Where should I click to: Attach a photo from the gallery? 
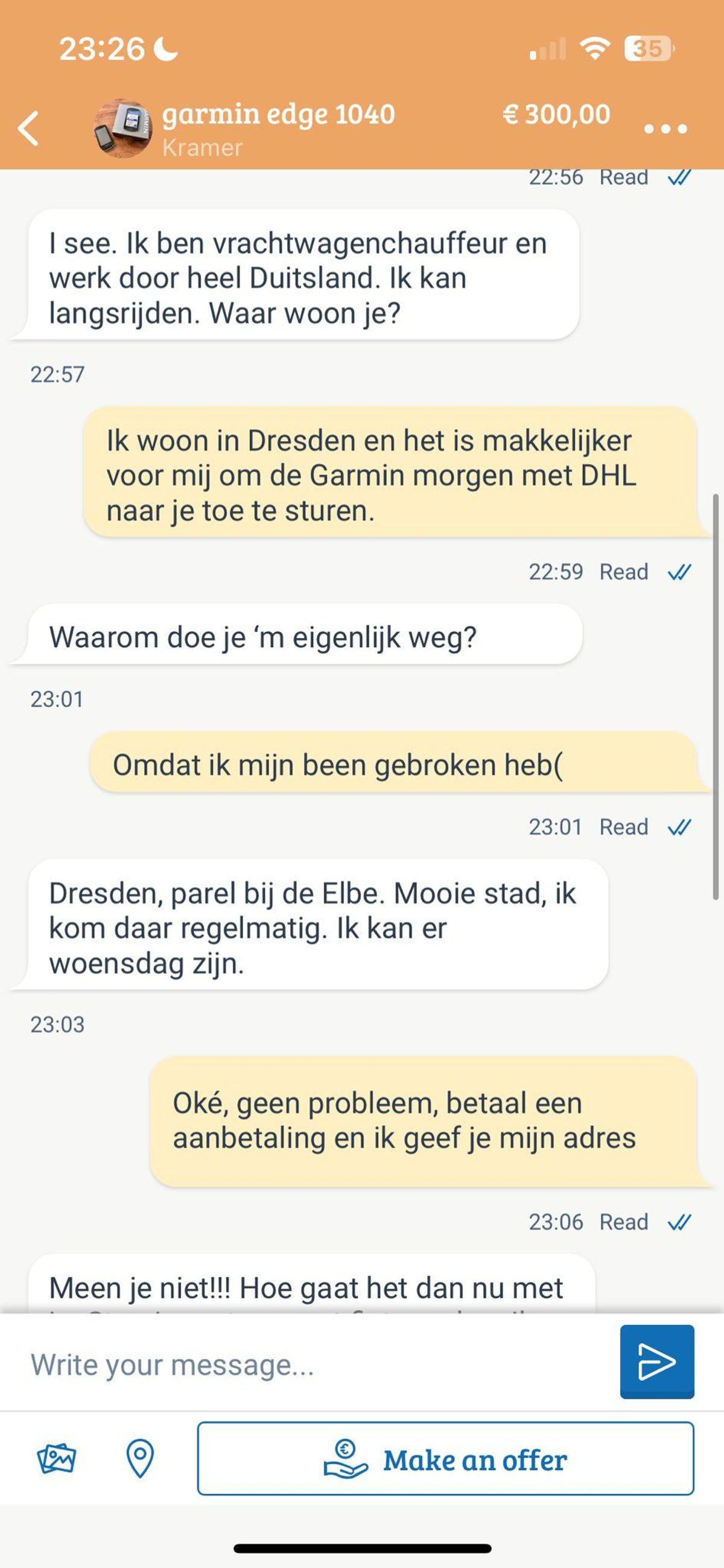[x=56, y=1458]
